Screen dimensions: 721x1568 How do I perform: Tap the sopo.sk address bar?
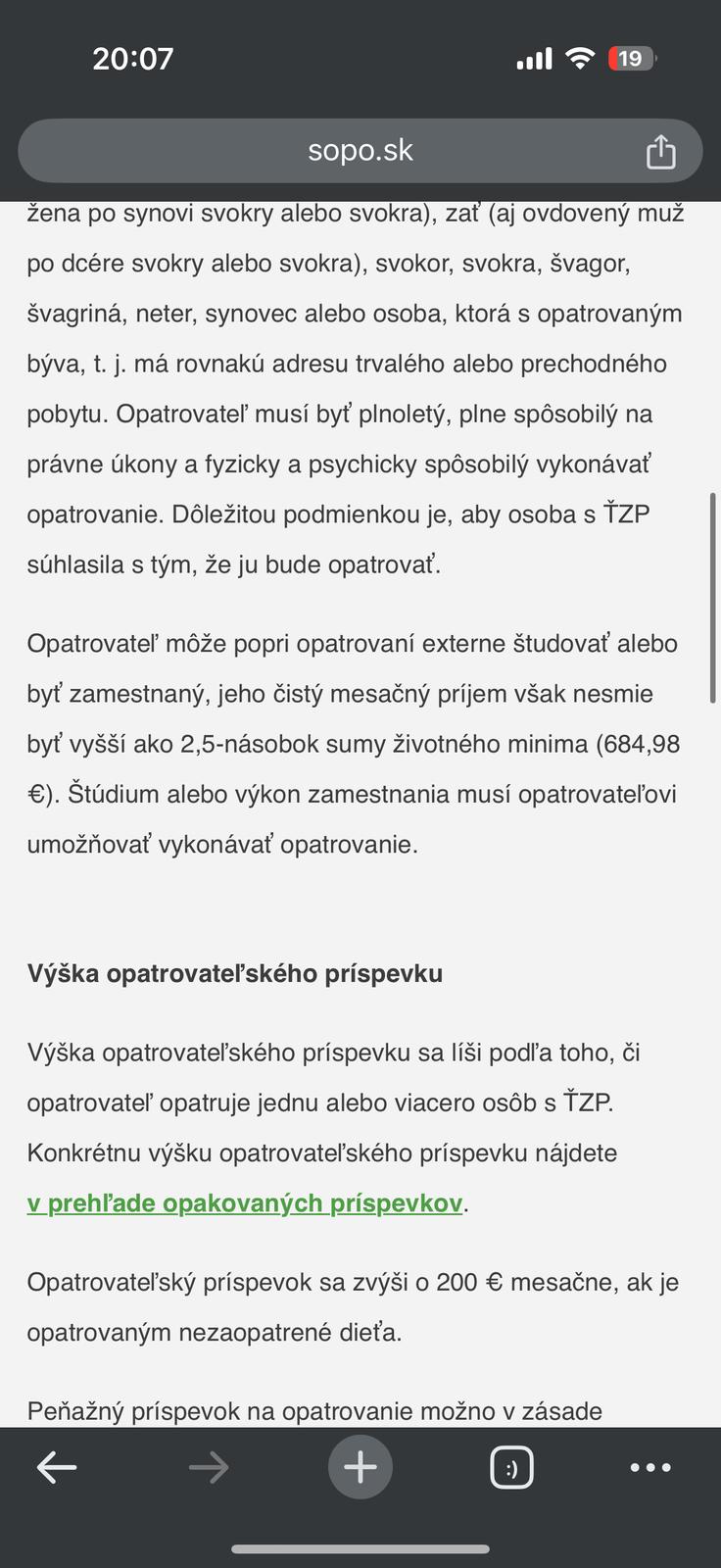coord(360,151)
